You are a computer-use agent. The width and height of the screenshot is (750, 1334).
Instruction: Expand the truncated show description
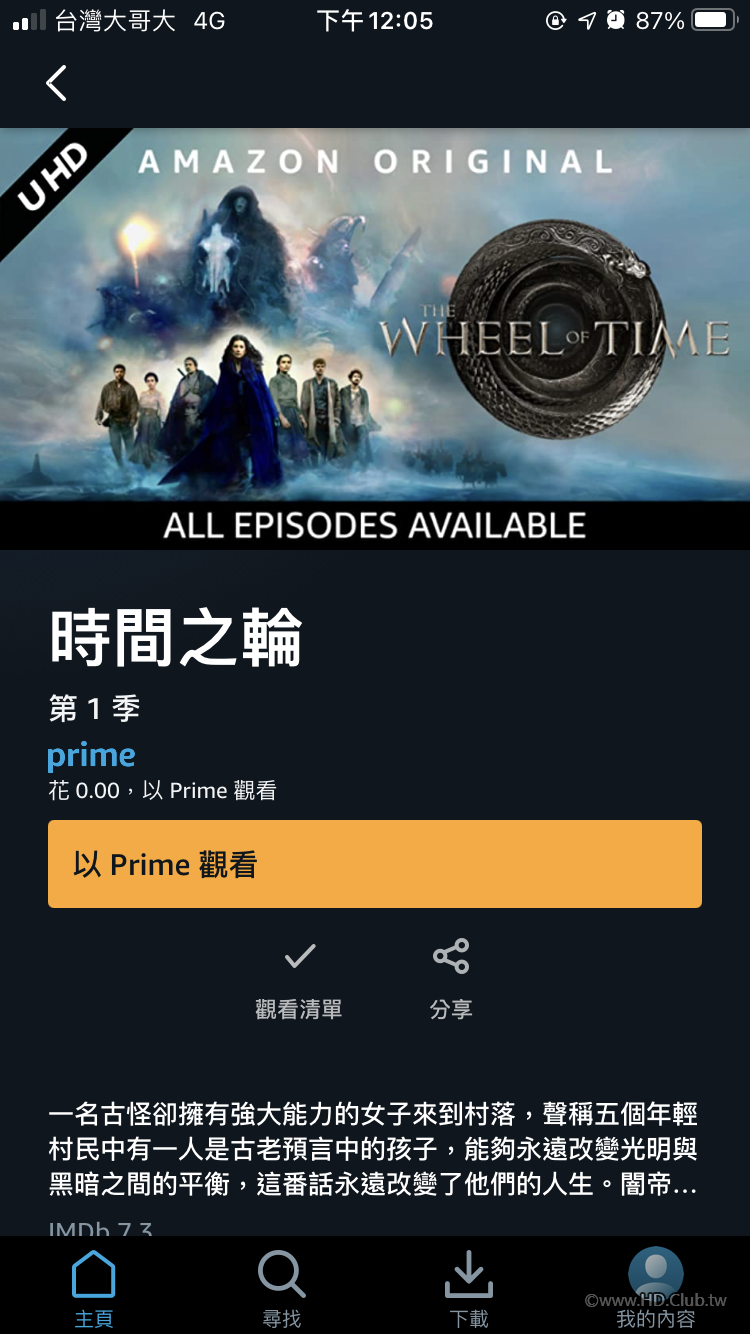pos(374,1150)
